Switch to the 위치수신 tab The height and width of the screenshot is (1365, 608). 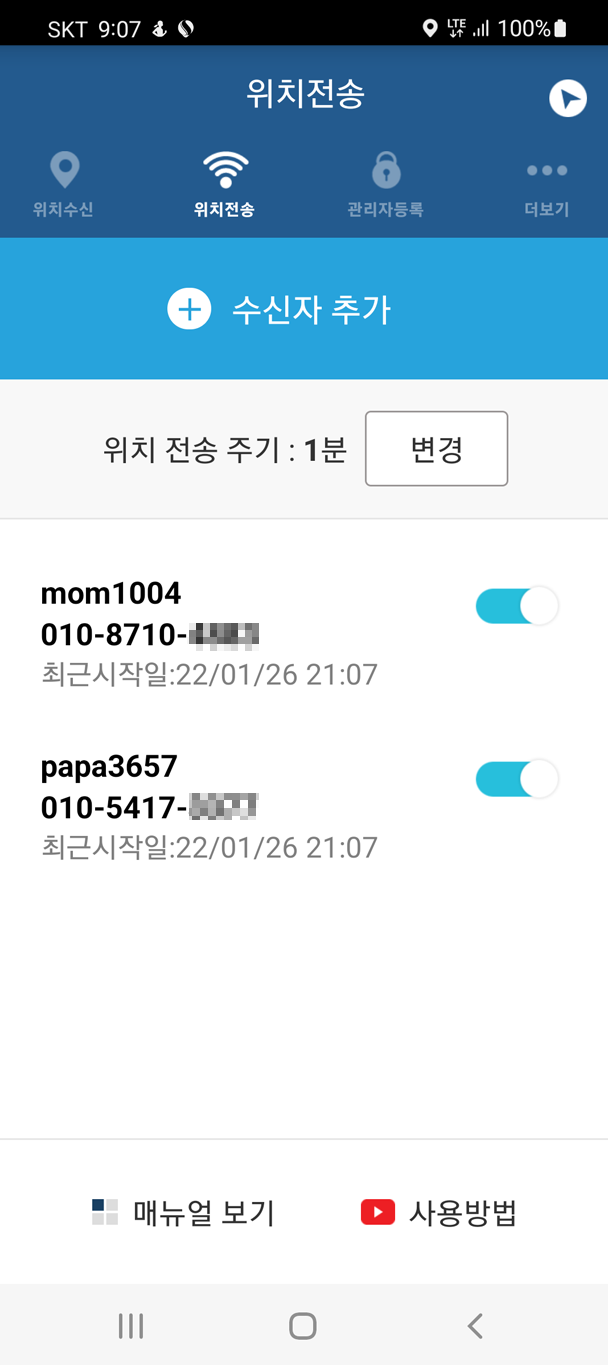pos(64,186)
